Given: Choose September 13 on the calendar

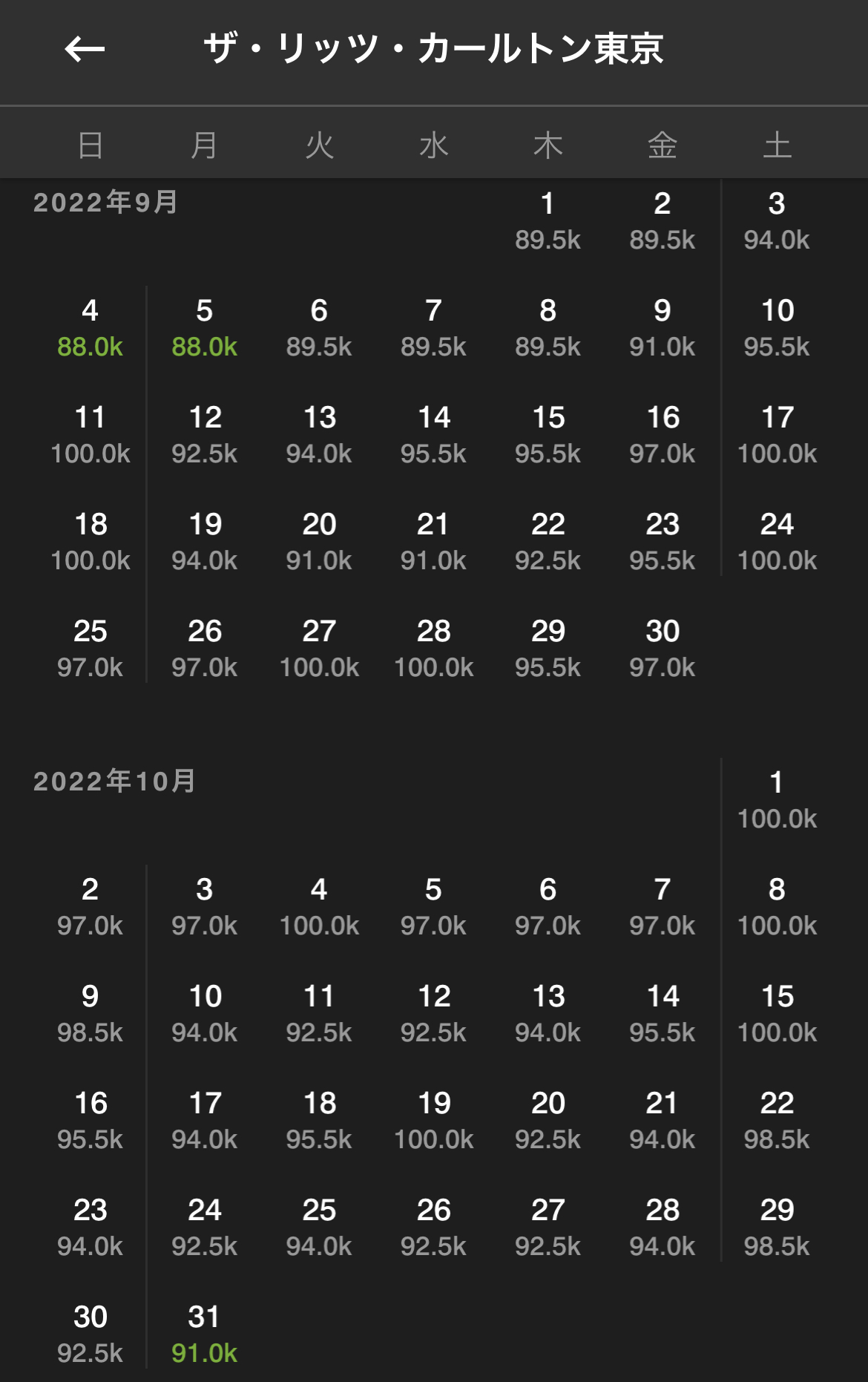Looking at the screenshot, I should click(319, 434).
